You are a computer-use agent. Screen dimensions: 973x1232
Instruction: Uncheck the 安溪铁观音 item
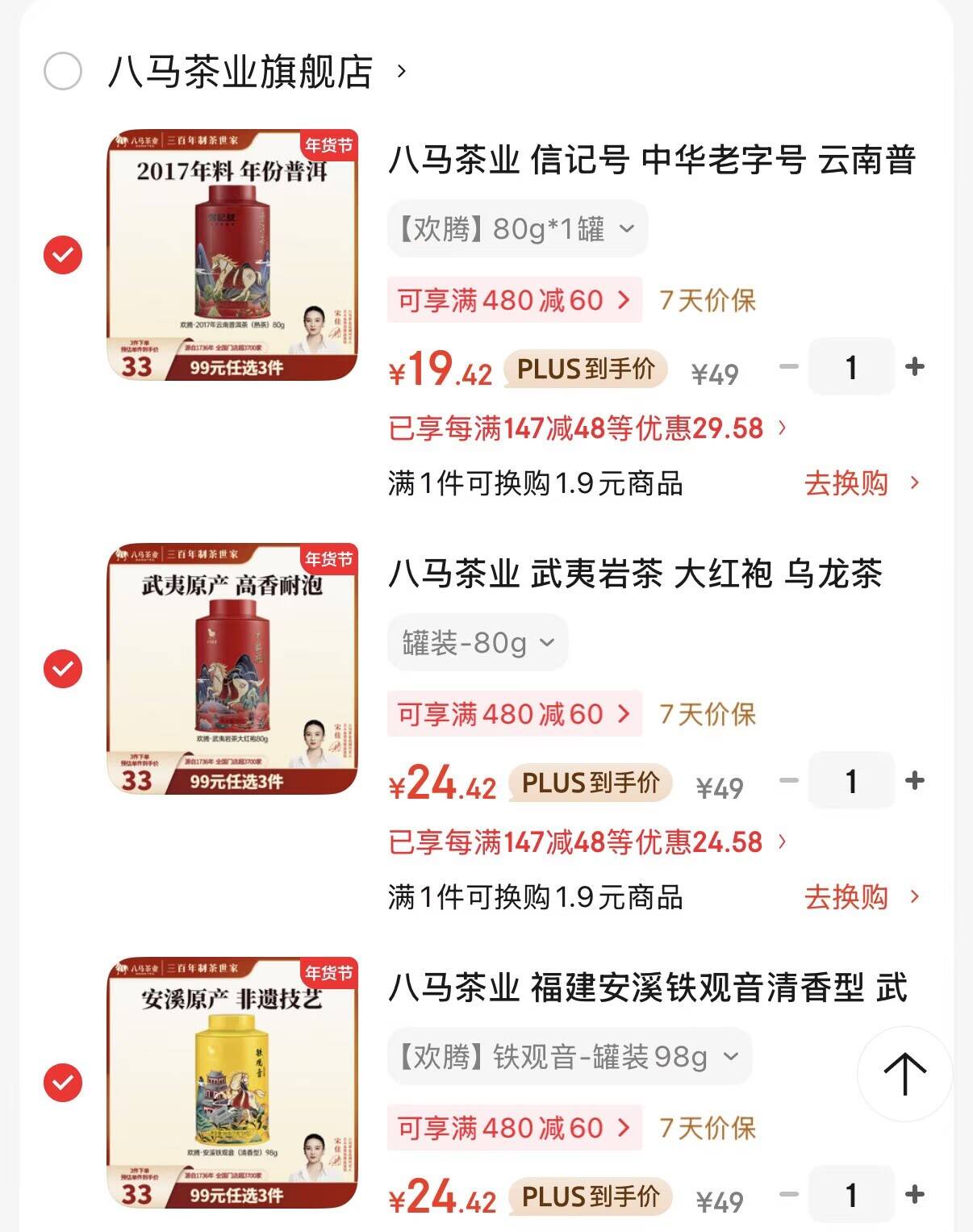[63, 1083]
